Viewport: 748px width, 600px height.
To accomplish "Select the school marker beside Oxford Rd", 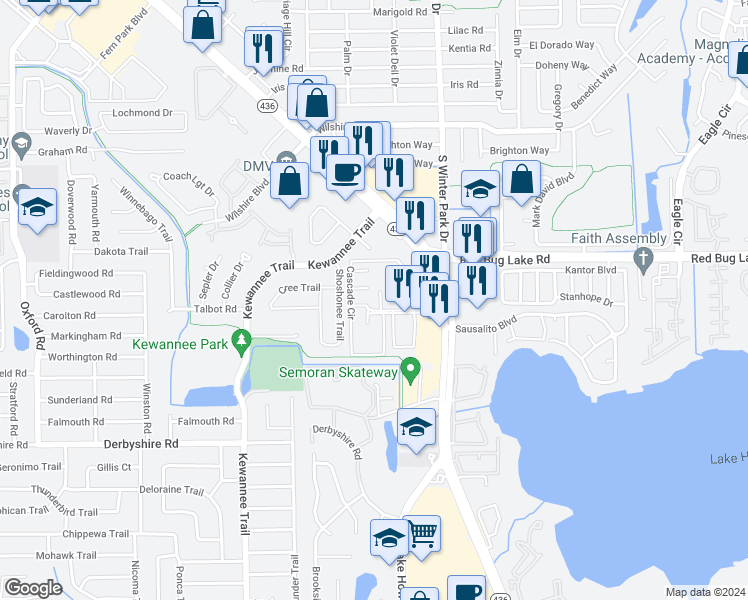I will click(x=38, y=208).
